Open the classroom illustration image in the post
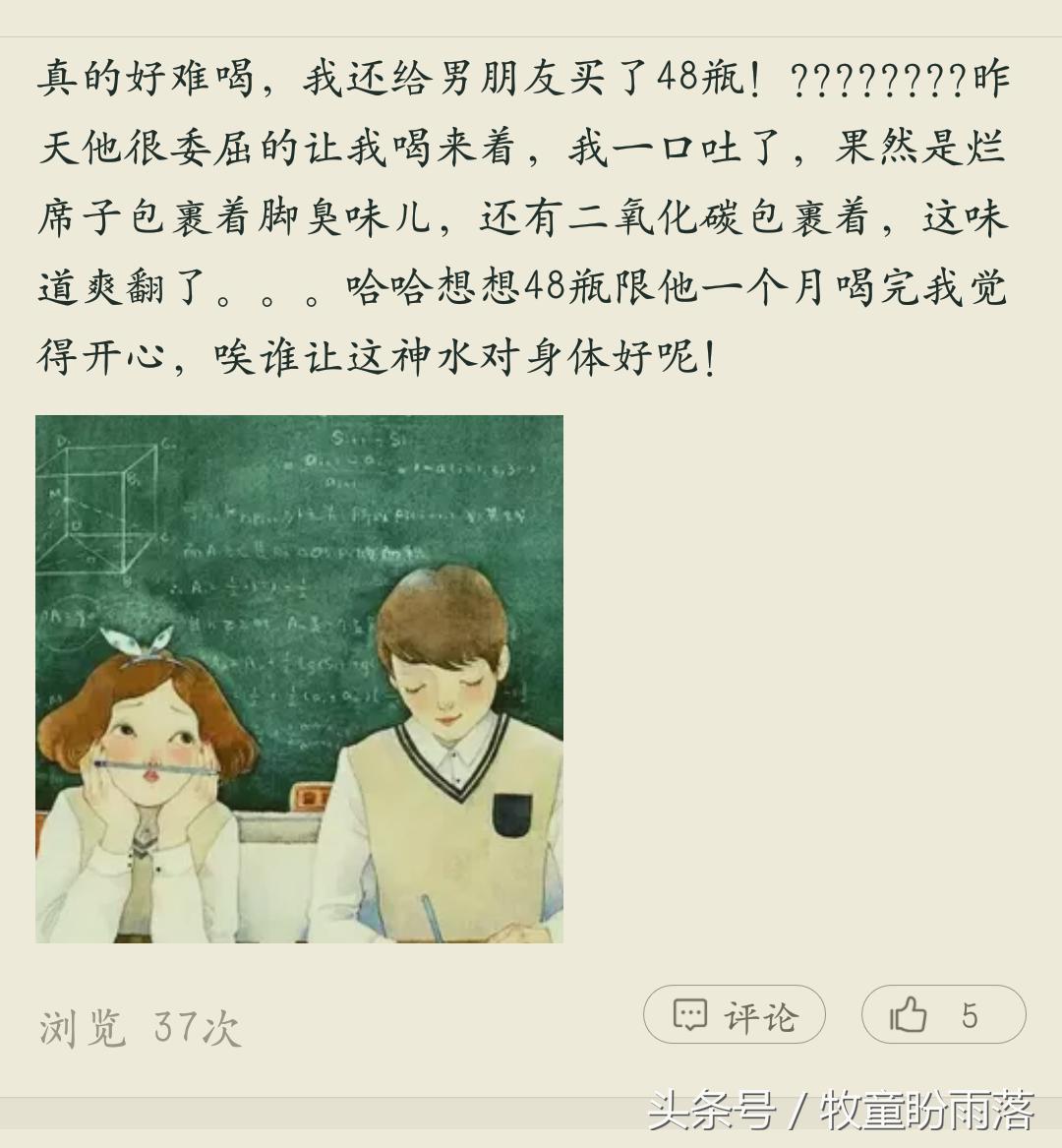Viewport: 1062px width, 1148px height. (x=299, y=679)
